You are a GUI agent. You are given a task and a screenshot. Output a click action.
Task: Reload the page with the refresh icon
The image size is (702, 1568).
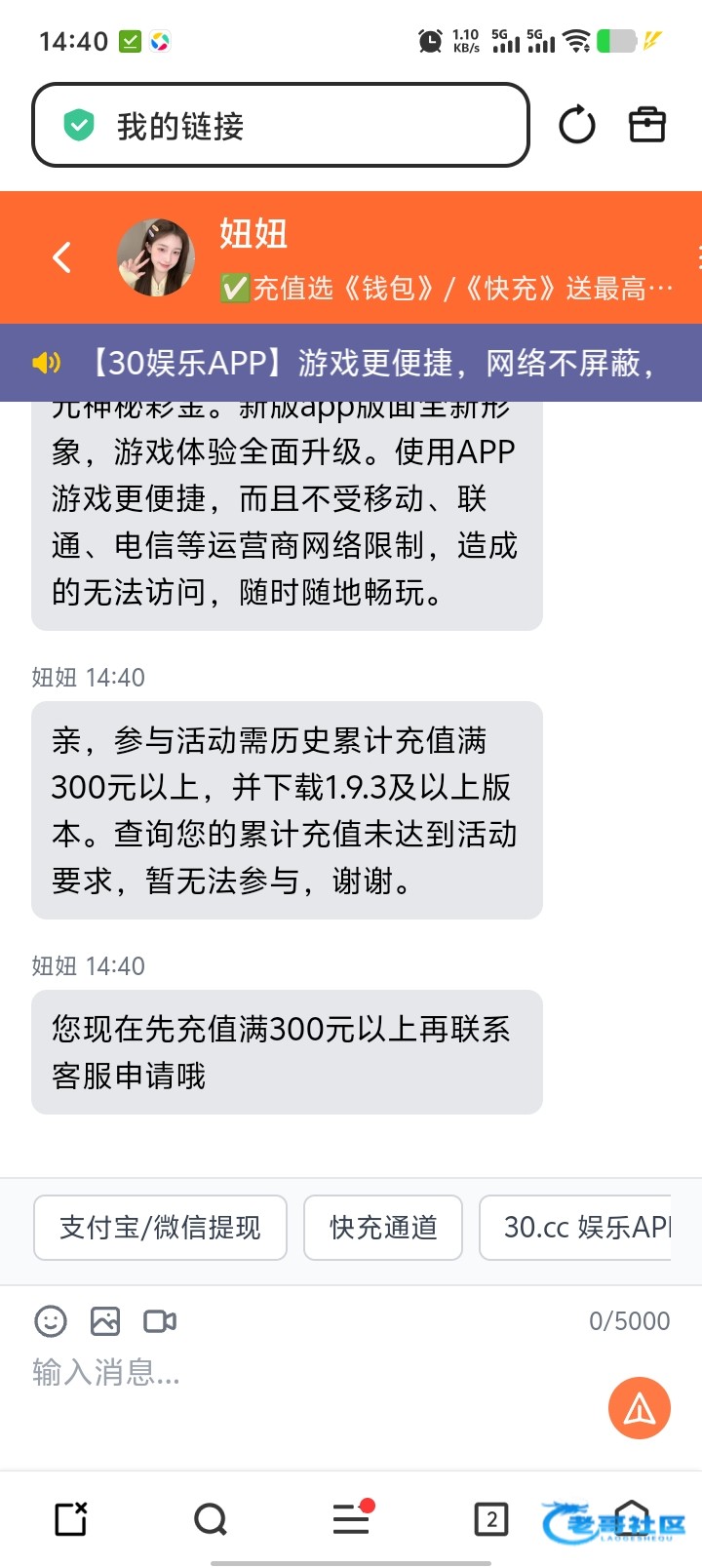click(577, 125)
